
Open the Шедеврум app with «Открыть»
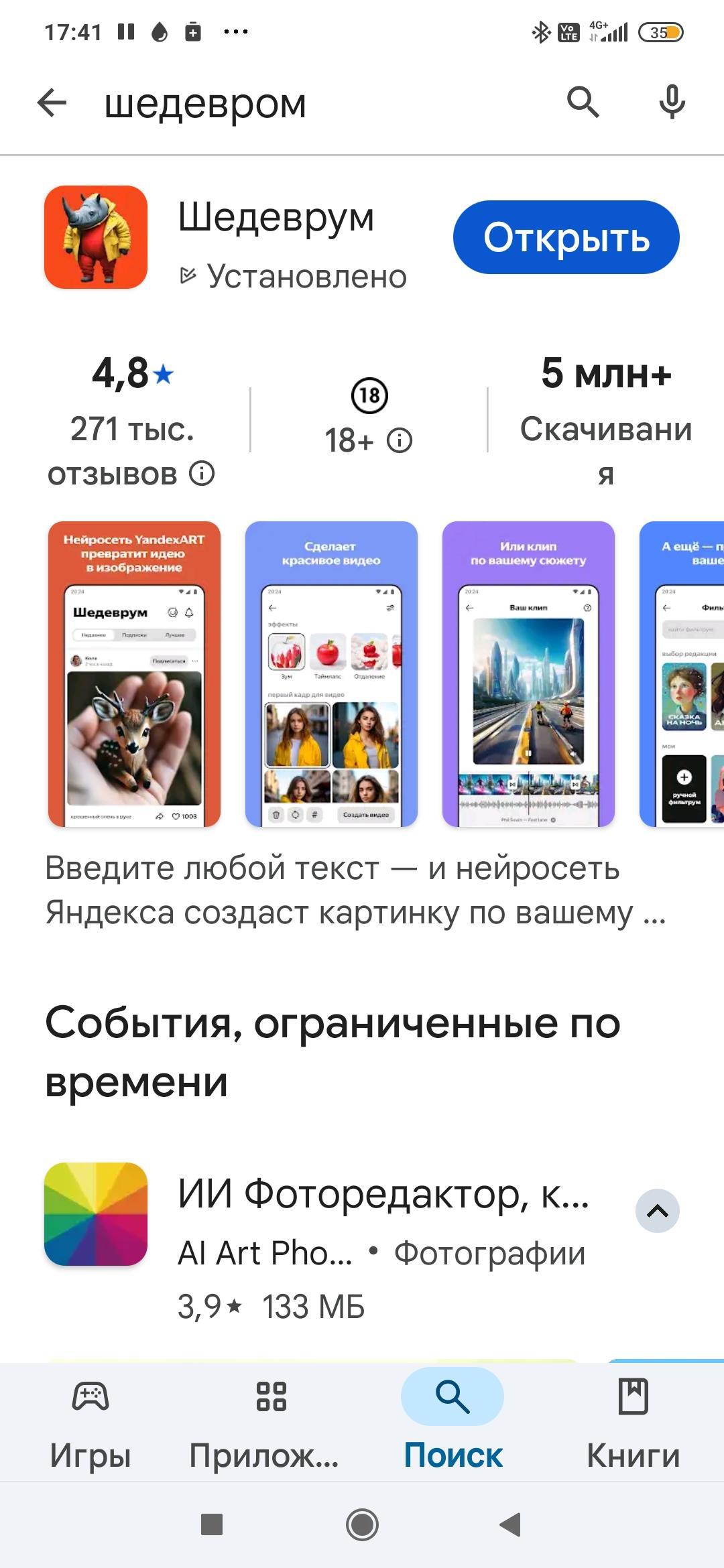(x=566, y=237)
